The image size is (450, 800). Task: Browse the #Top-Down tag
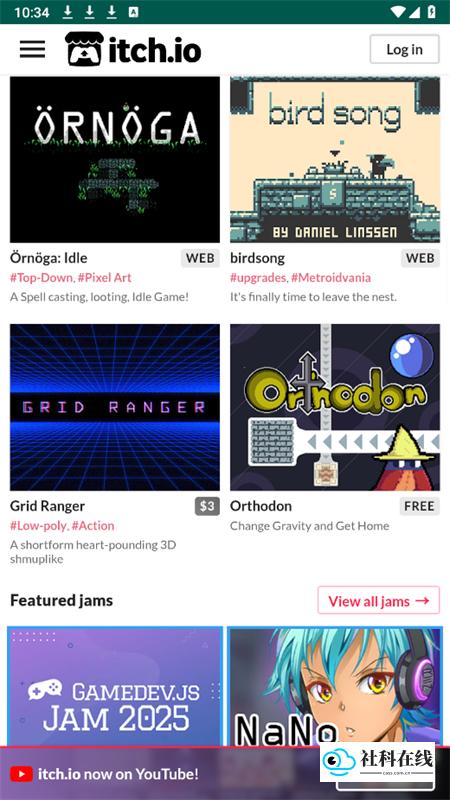tap(42, 278)
